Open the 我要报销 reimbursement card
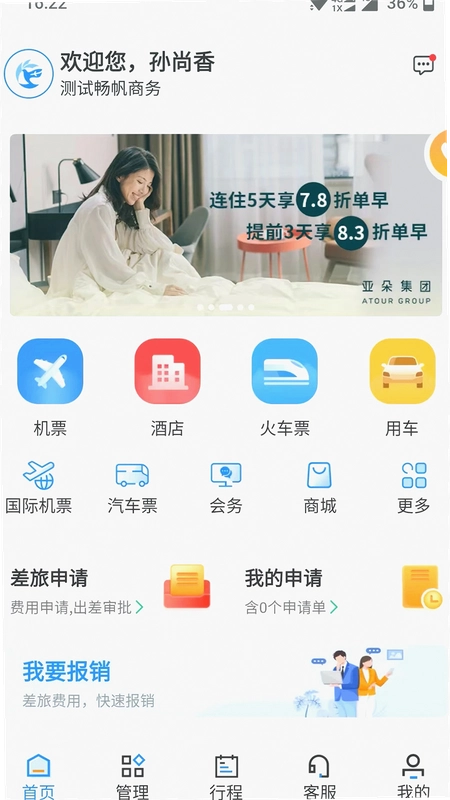This screenshot has height=800, width=450. pyautogui.click(x=226, y=682)
